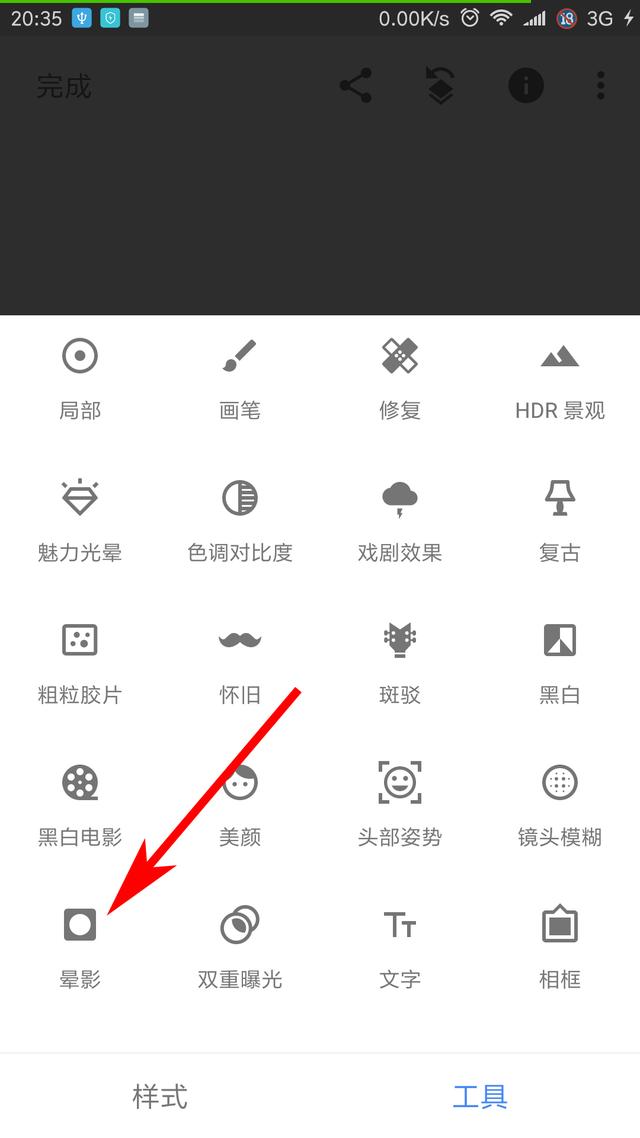Viewport: 640px width, 1138px height.
Task: Share the photo via share icon
Action: coord(355,86)
